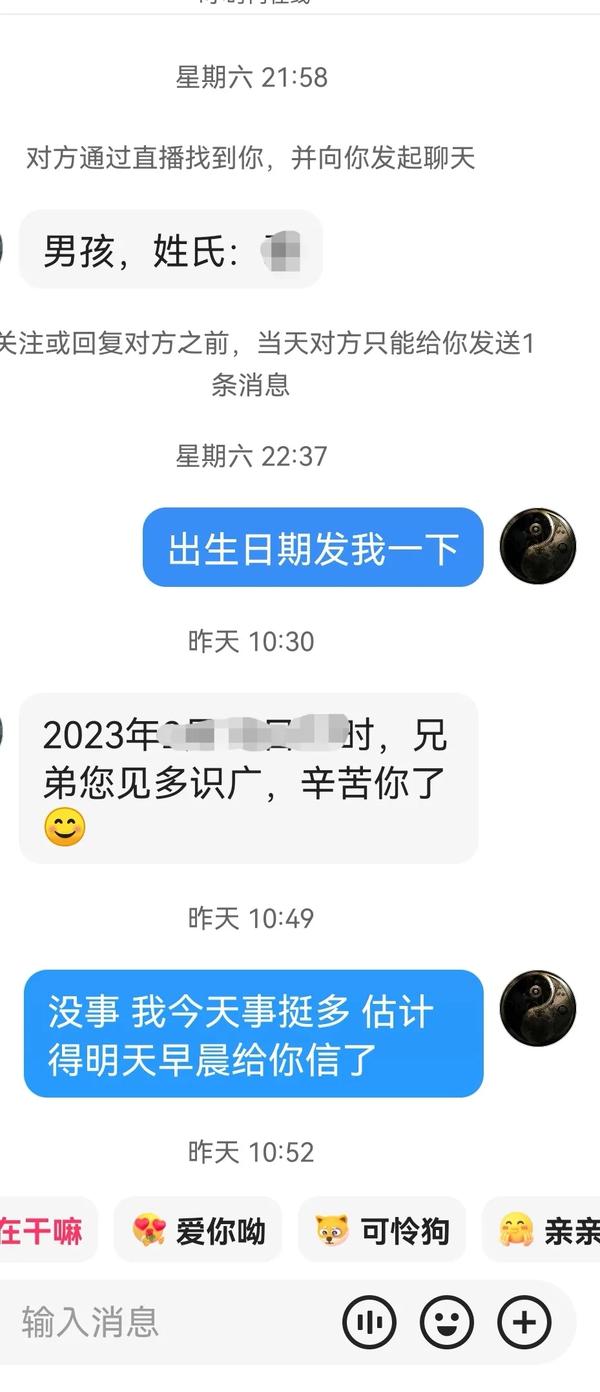Open the emoji picker
The image size is (600, 1392).
pyautogui.click(x=447, y=1322)
